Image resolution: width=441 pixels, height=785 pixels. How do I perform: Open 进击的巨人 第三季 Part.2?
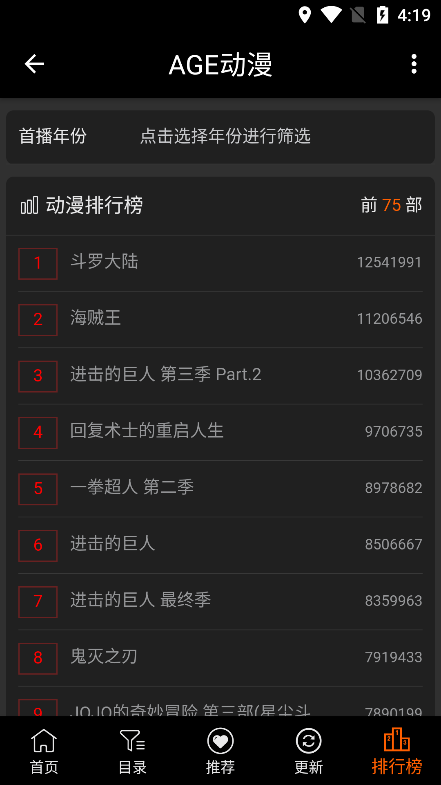click(x=220, y=375)
